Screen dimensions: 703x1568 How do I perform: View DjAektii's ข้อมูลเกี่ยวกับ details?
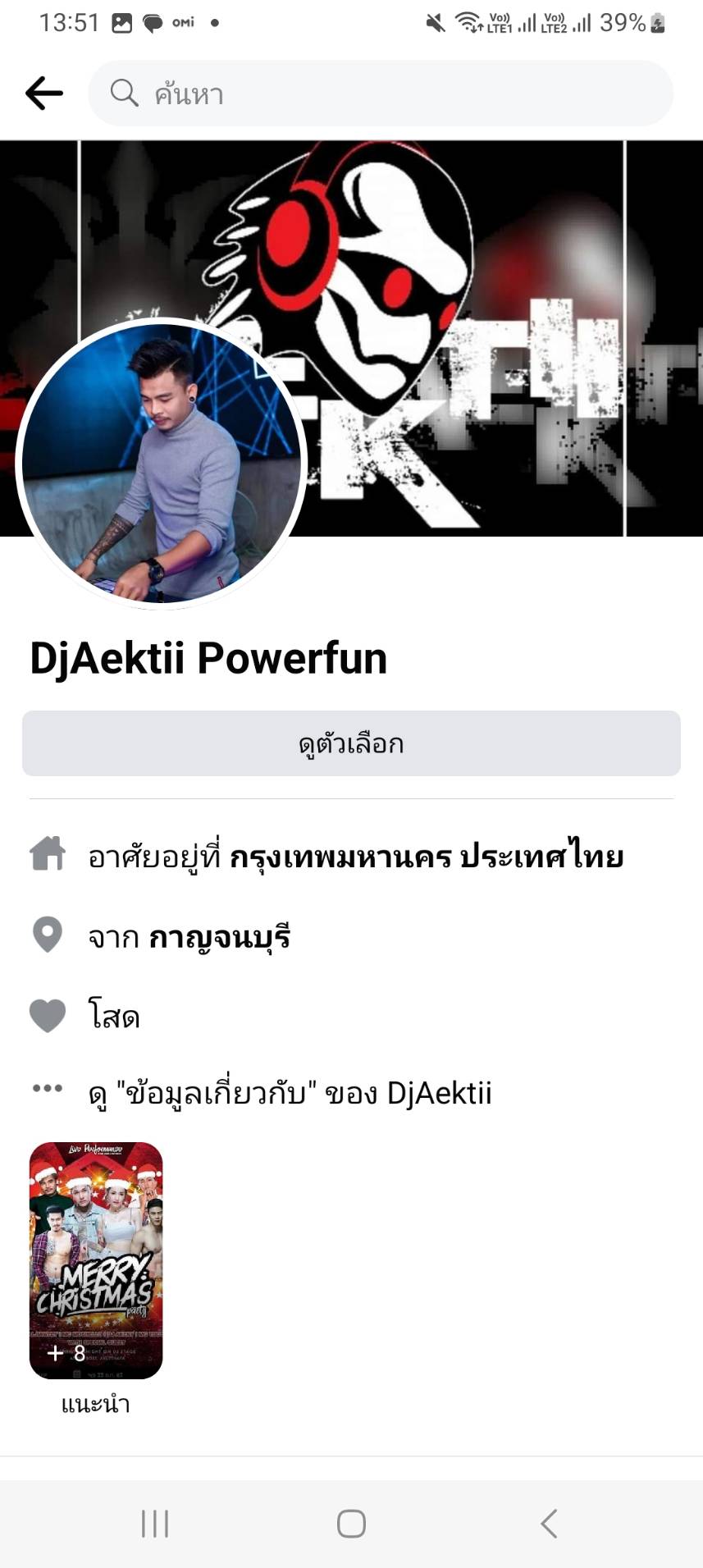pos(290,1093)
